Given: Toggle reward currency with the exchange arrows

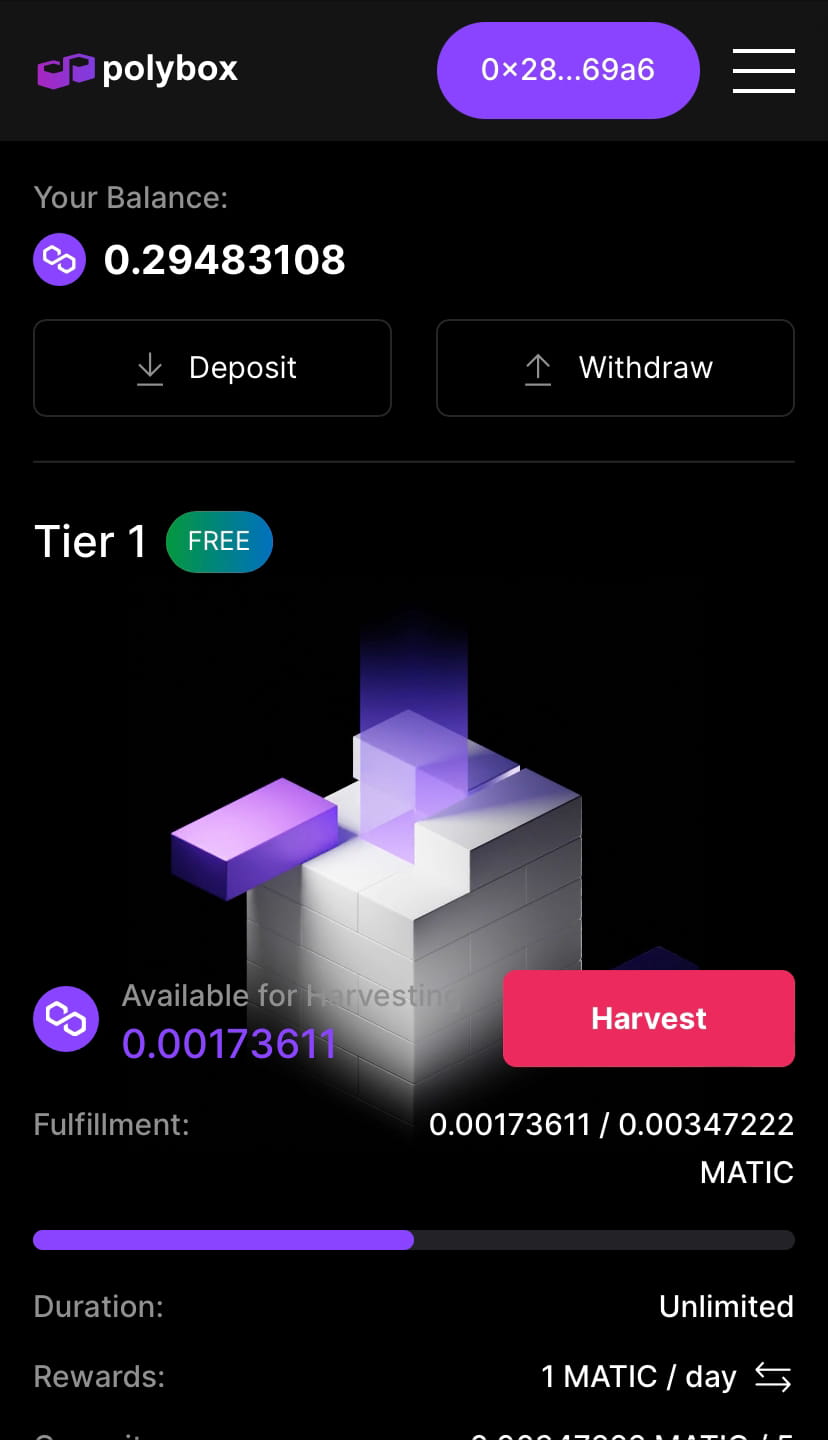Looking at the screenshot, I should pyautogui.click(x=772, y=1377).
